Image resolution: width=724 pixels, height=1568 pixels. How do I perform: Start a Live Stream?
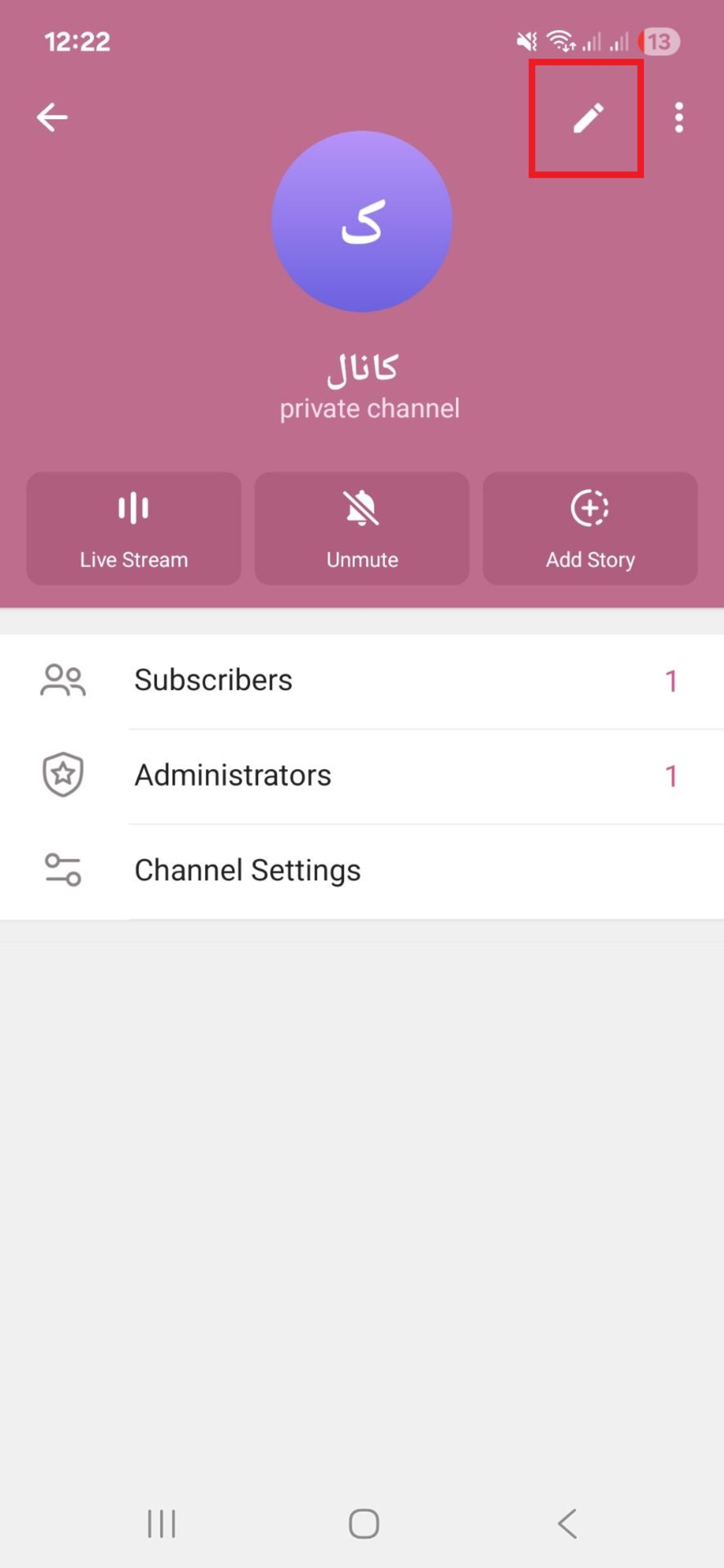pyautogui.click(x=133, y=528)
